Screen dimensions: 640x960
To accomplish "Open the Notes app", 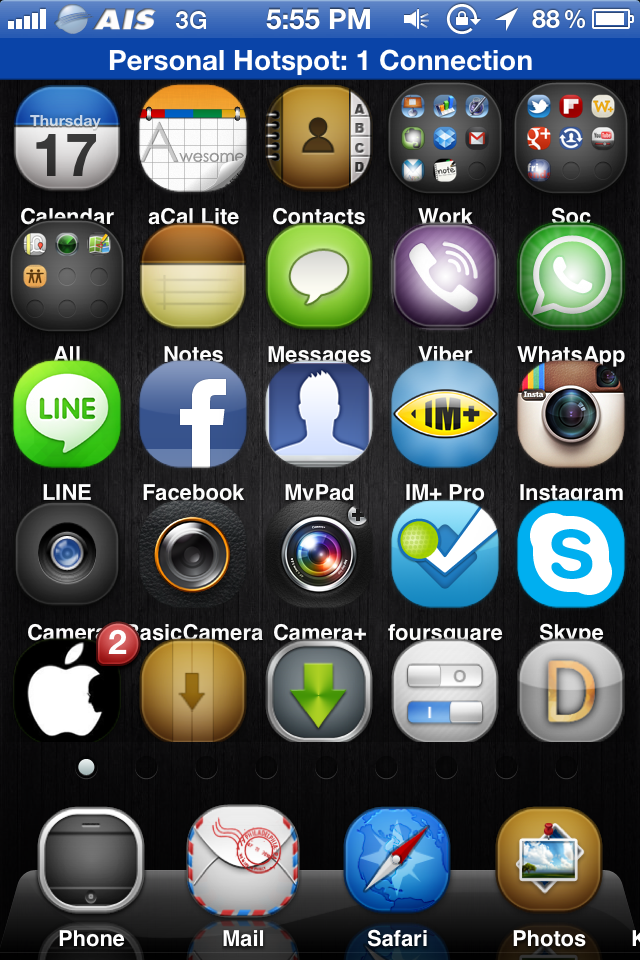I will (x=193, y=277).
